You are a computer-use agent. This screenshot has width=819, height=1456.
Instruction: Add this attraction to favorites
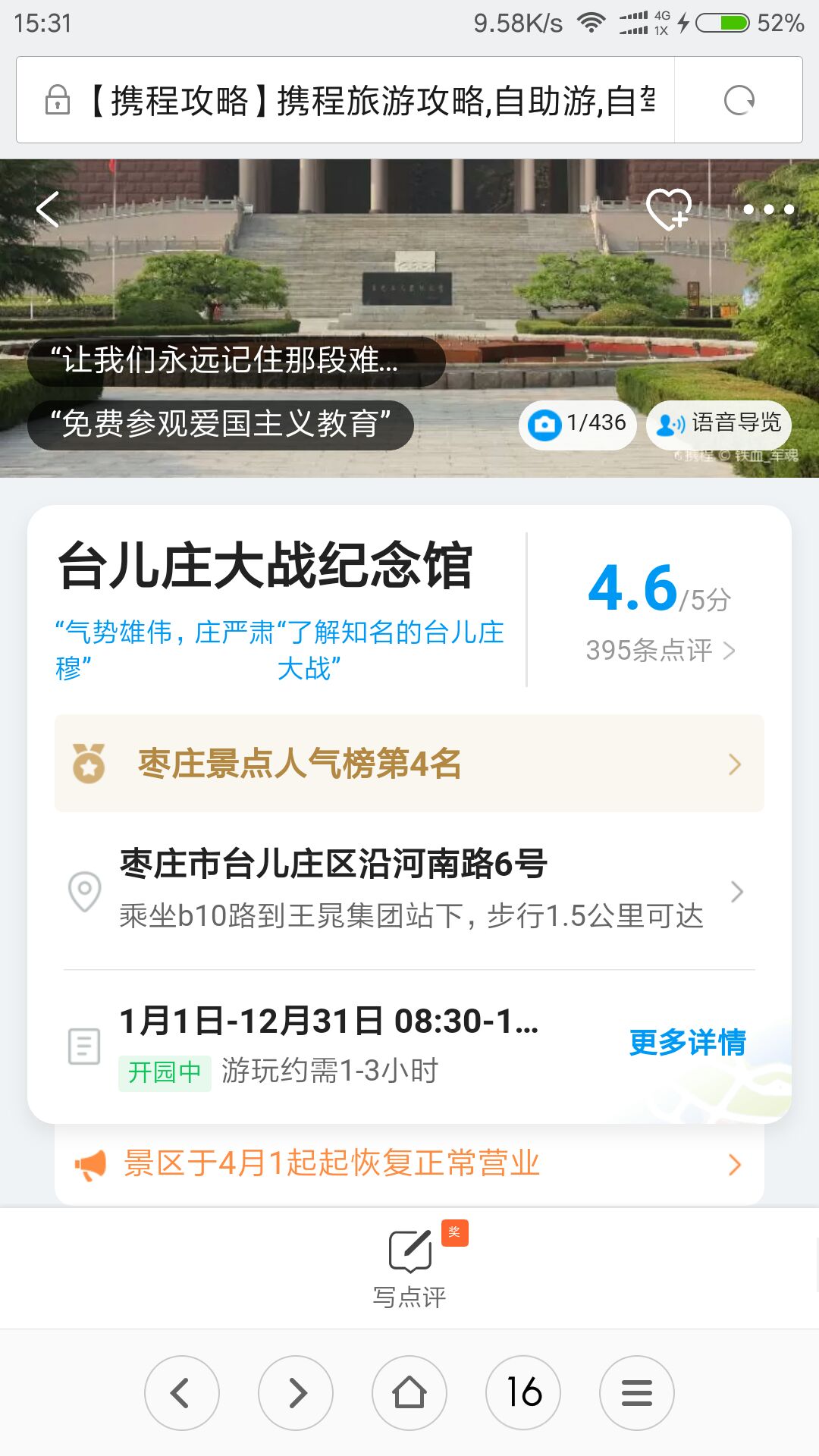668,209
